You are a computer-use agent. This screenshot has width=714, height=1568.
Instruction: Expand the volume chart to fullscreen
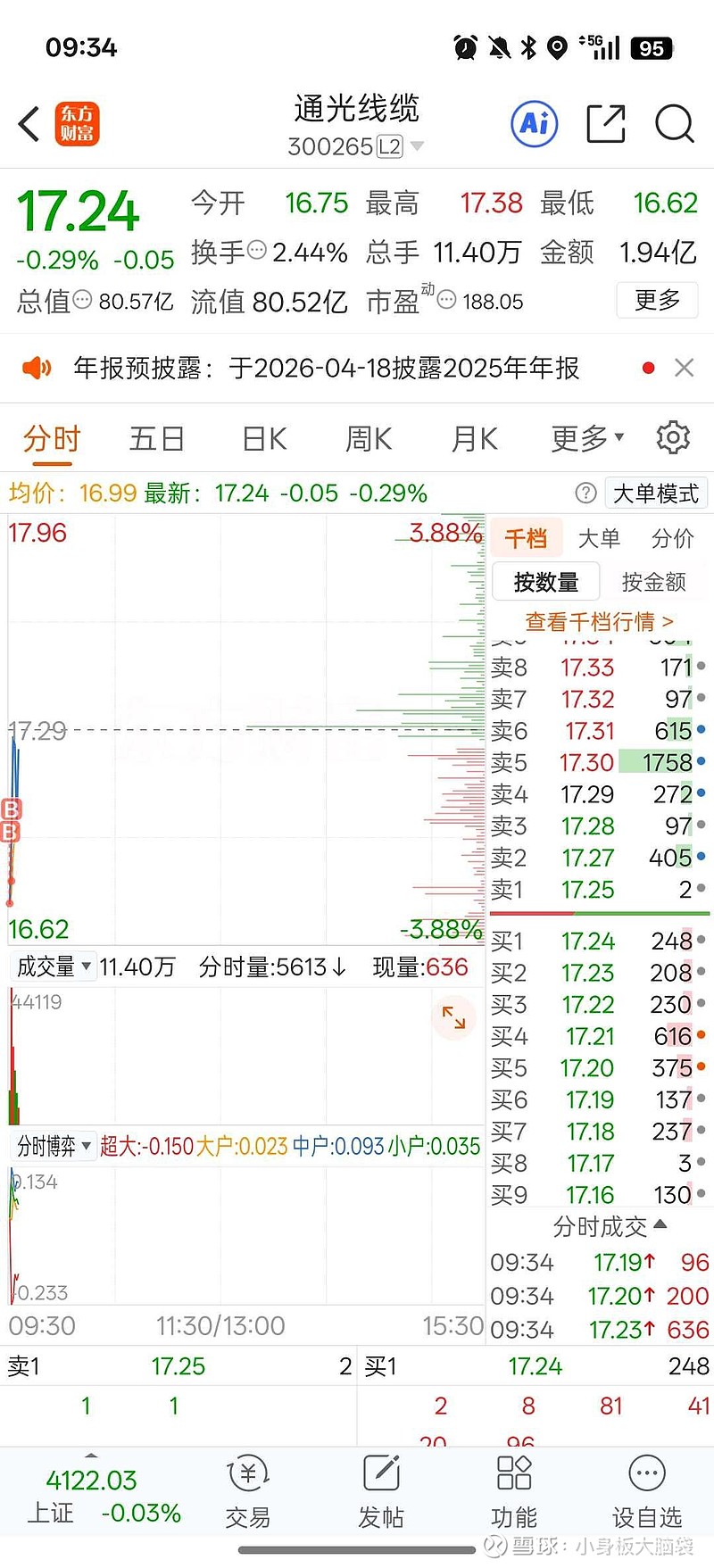[454, 1017]
